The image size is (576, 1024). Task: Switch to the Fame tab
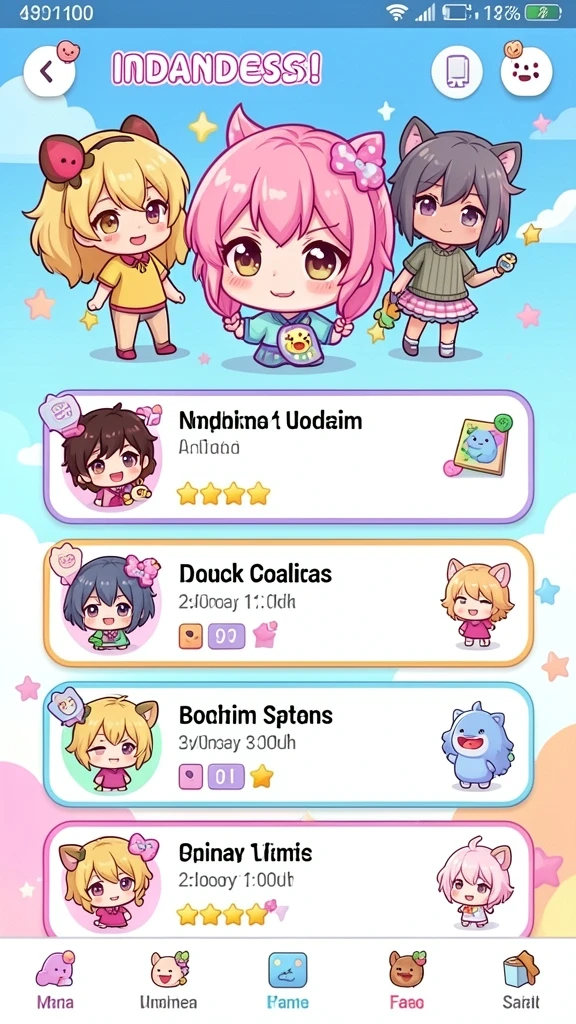[x=288, y=980]
